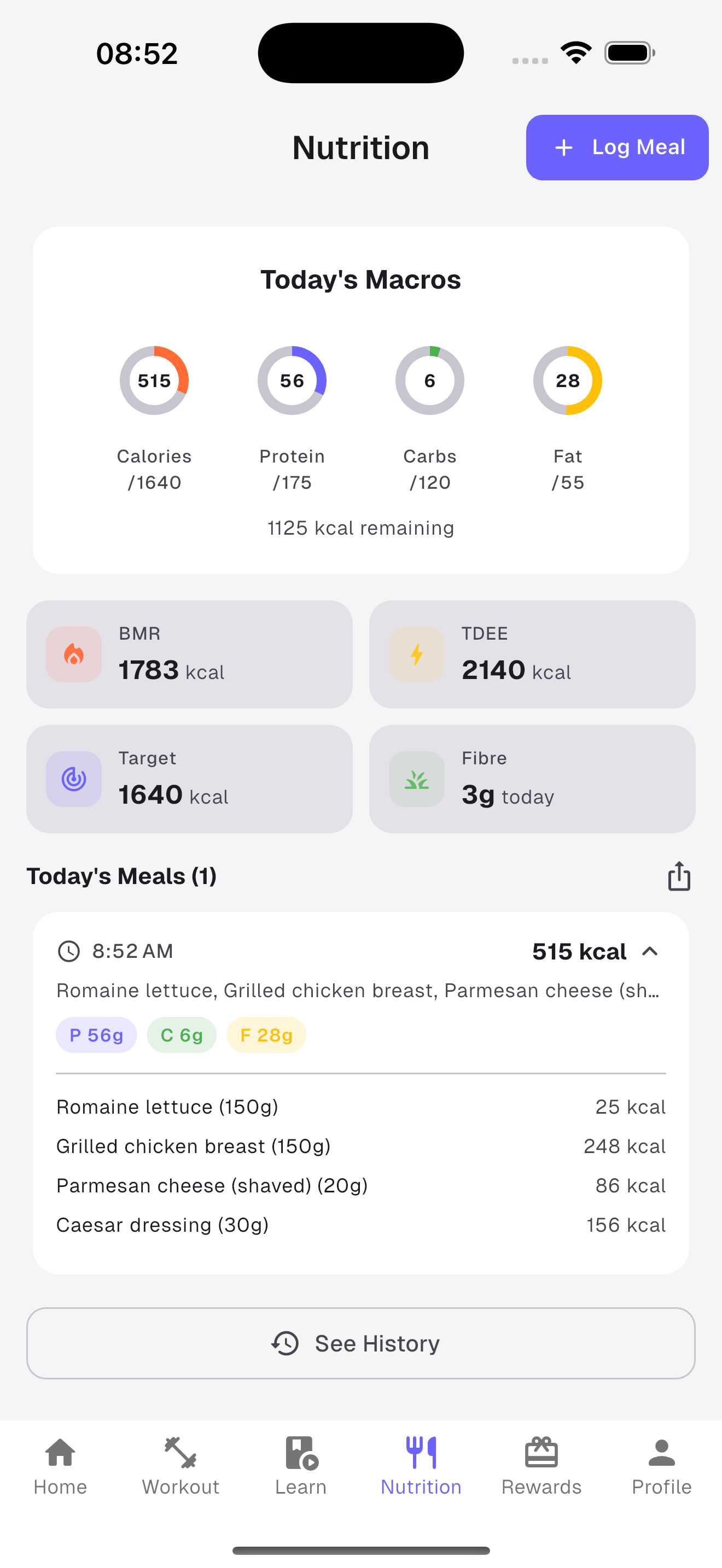Expand the meal details for 8:52 AM

pos(650,951)
